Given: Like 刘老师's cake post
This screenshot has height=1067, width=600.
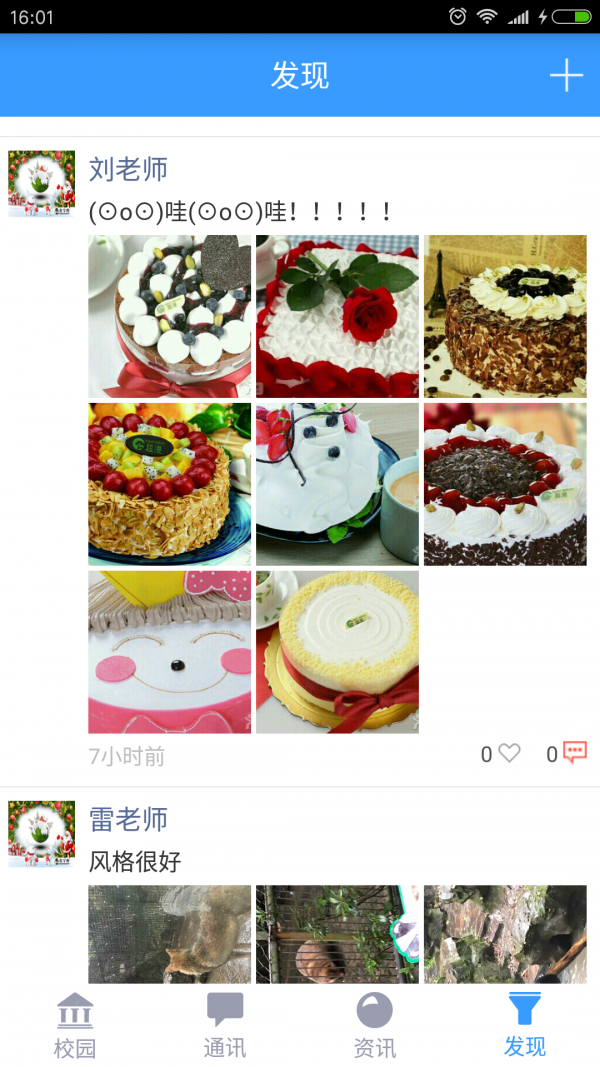Looking at the screenshot, I should [509, 754].
